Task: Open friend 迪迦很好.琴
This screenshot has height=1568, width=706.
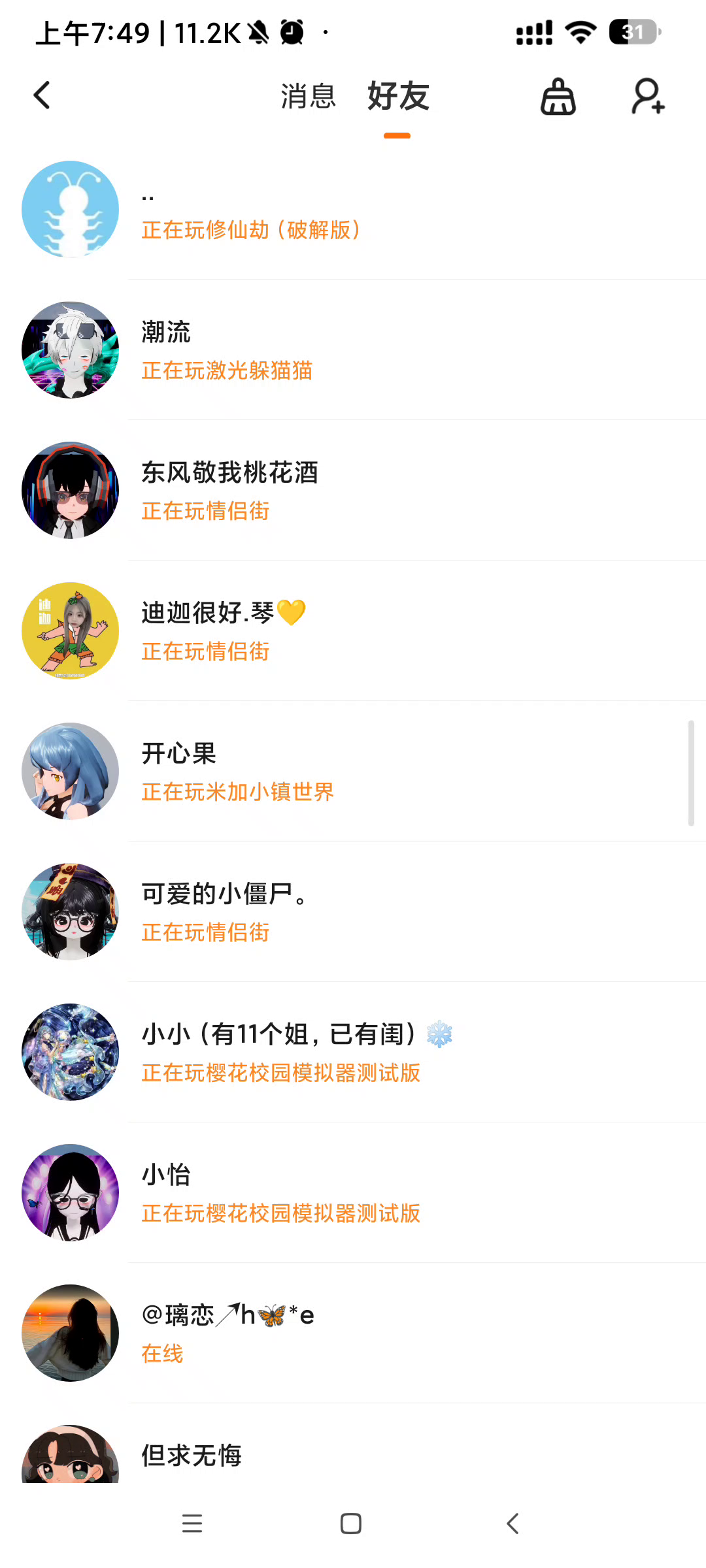Action: [353, 631]
